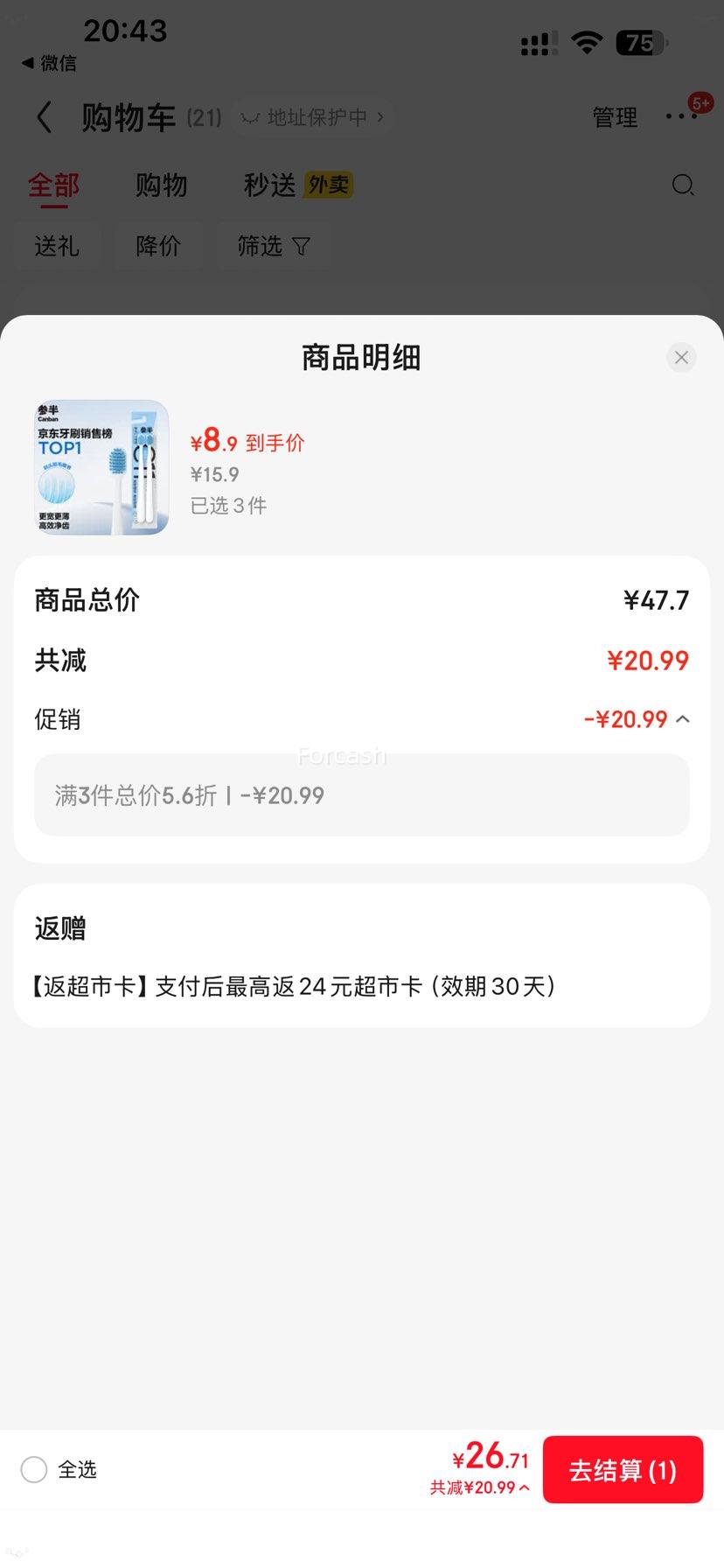Tap the 5+ notification badge icon
This screenshot has width=724, height=1568.
[698, 103]
